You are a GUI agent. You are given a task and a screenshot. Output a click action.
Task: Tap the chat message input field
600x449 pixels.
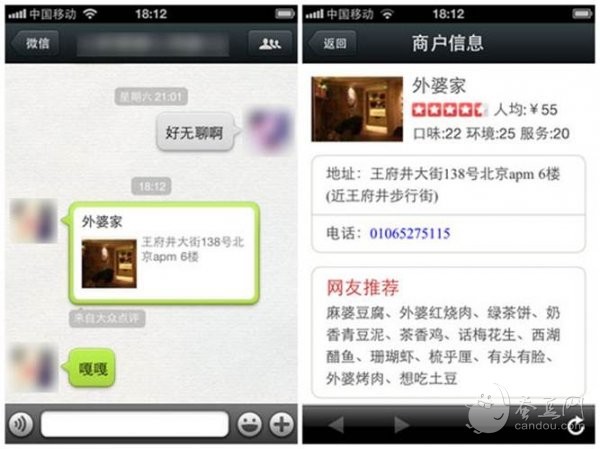pyautogui.click(x=134, y=424)
